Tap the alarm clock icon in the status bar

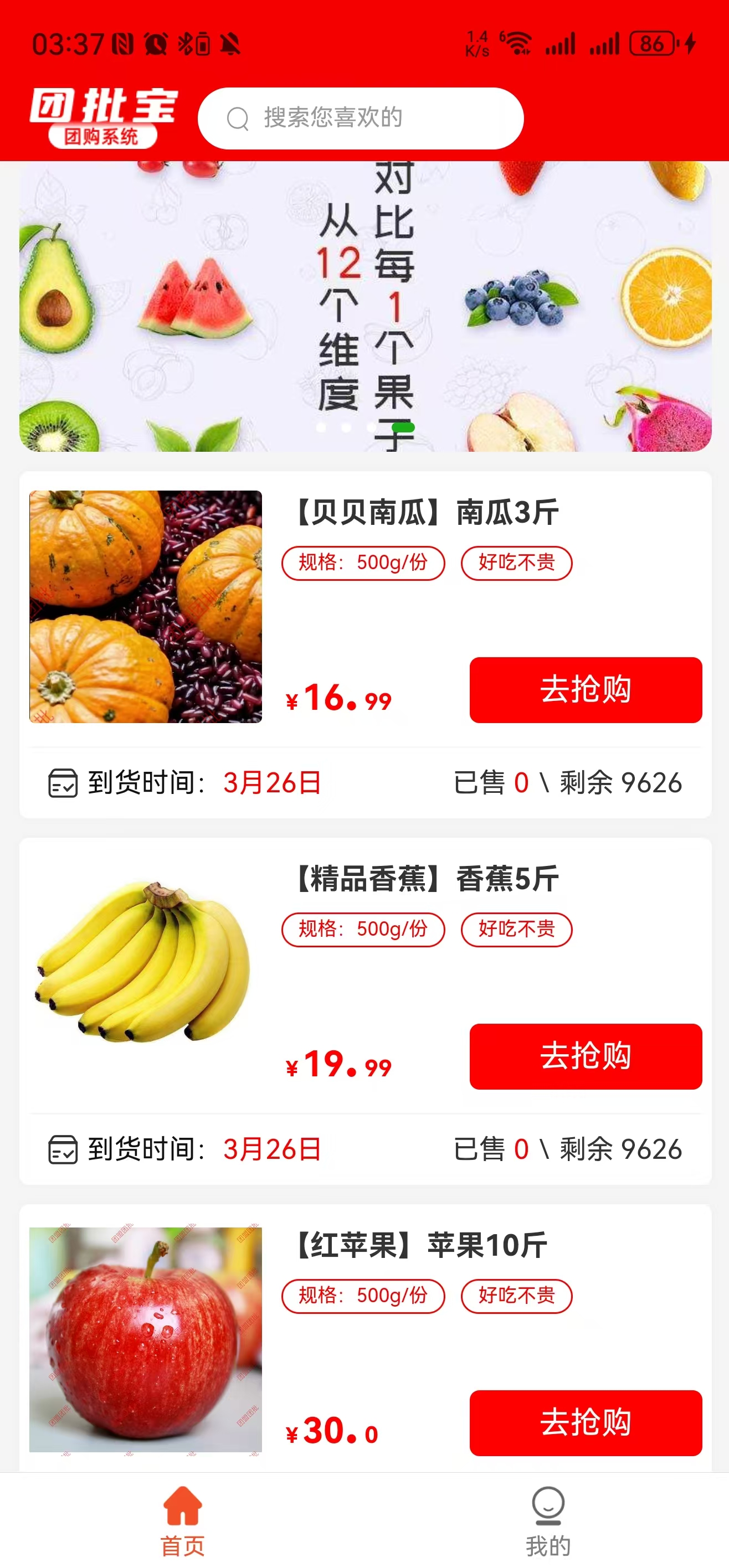(x=155, y=43)
